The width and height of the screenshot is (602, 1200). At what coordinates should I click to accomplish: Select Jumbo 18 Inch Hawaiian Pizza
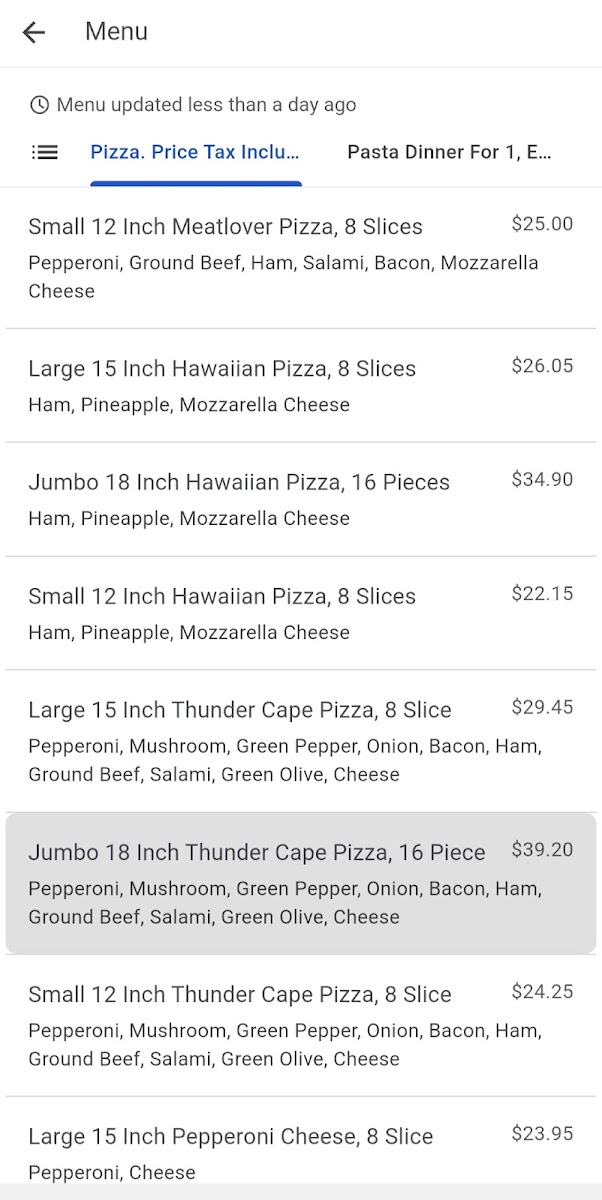click(x=300, y=499)
